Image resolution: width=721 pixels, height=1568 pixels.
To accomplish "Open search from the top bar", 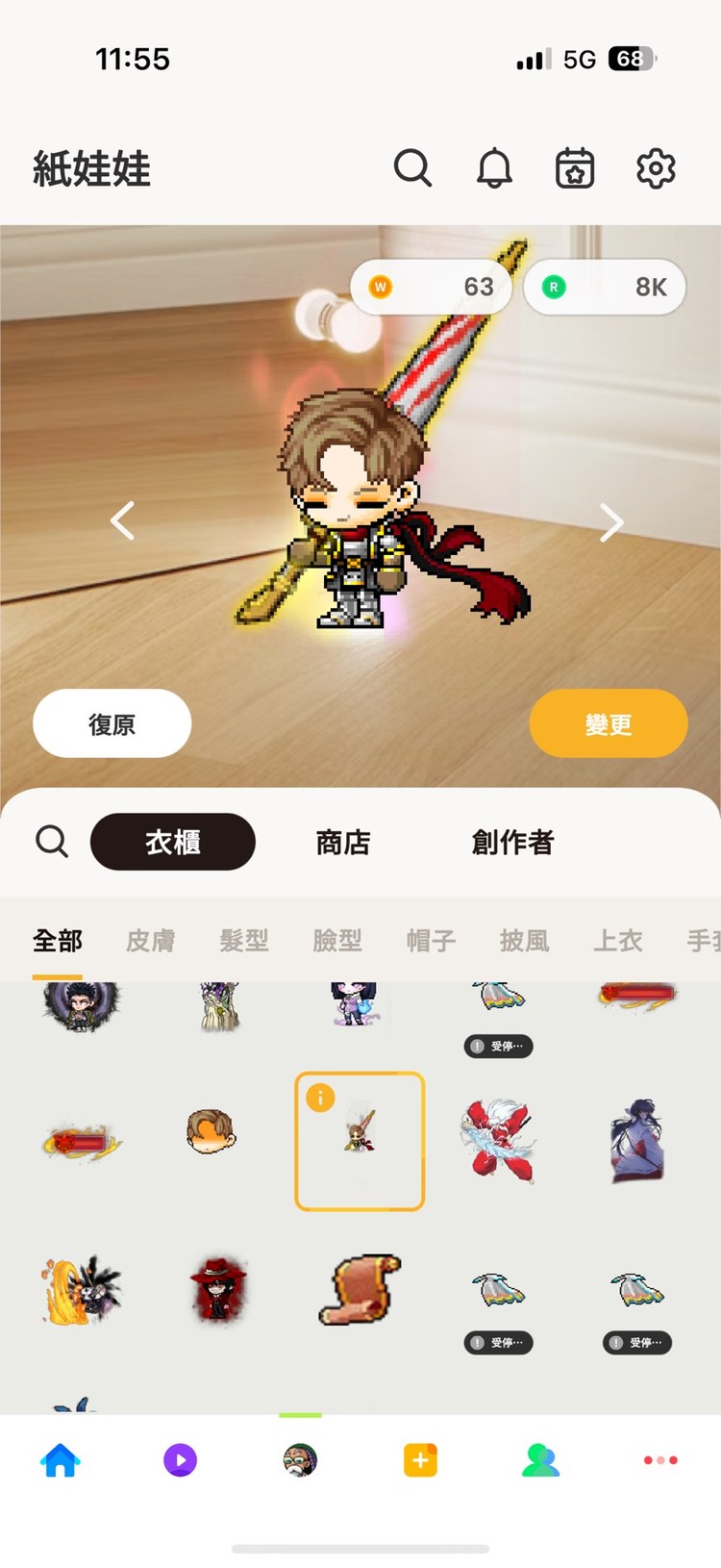I will [412, 168].
